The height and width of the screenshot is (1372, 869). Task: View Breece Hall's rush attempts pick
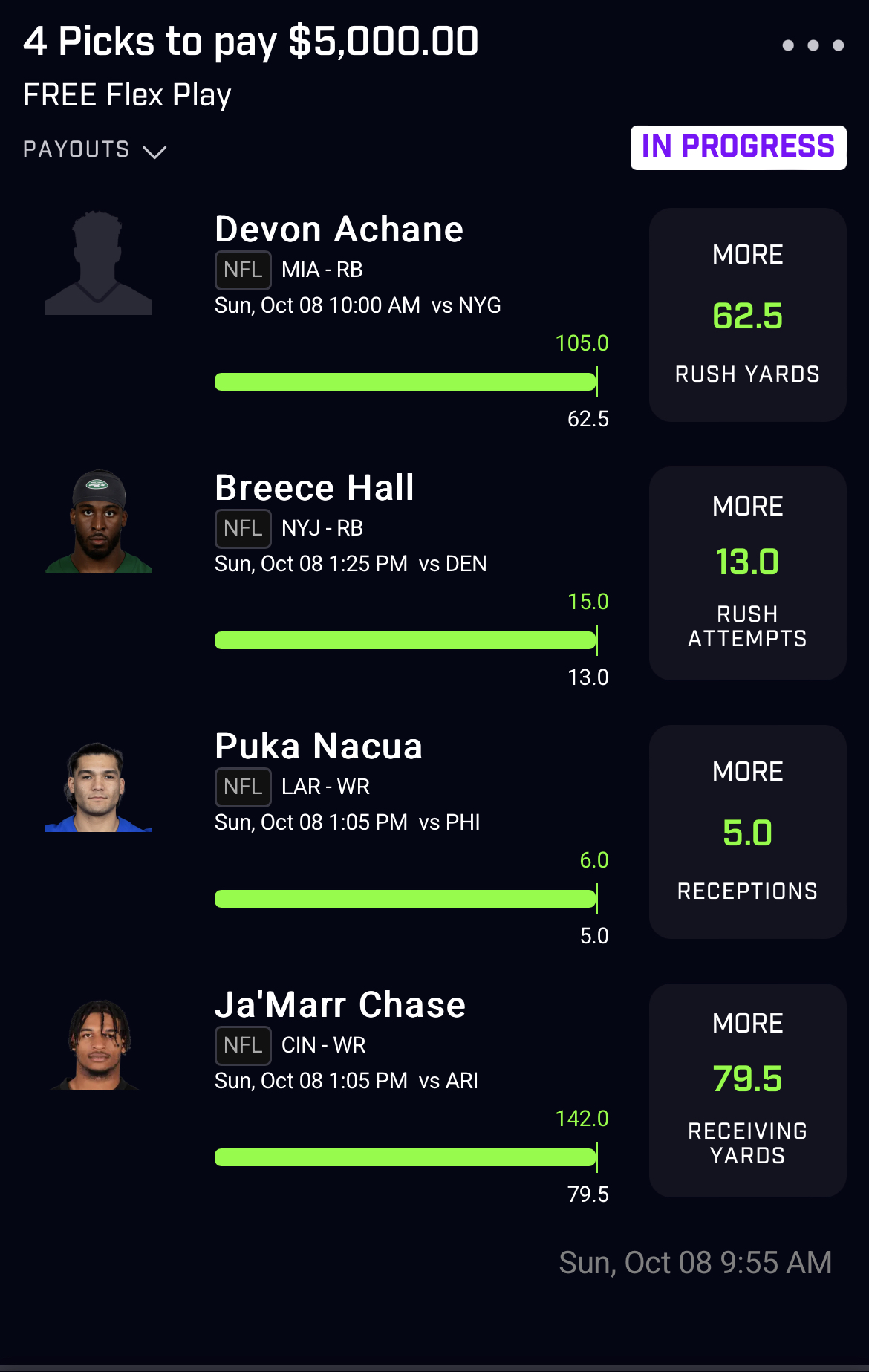click(x=747, y=573)
